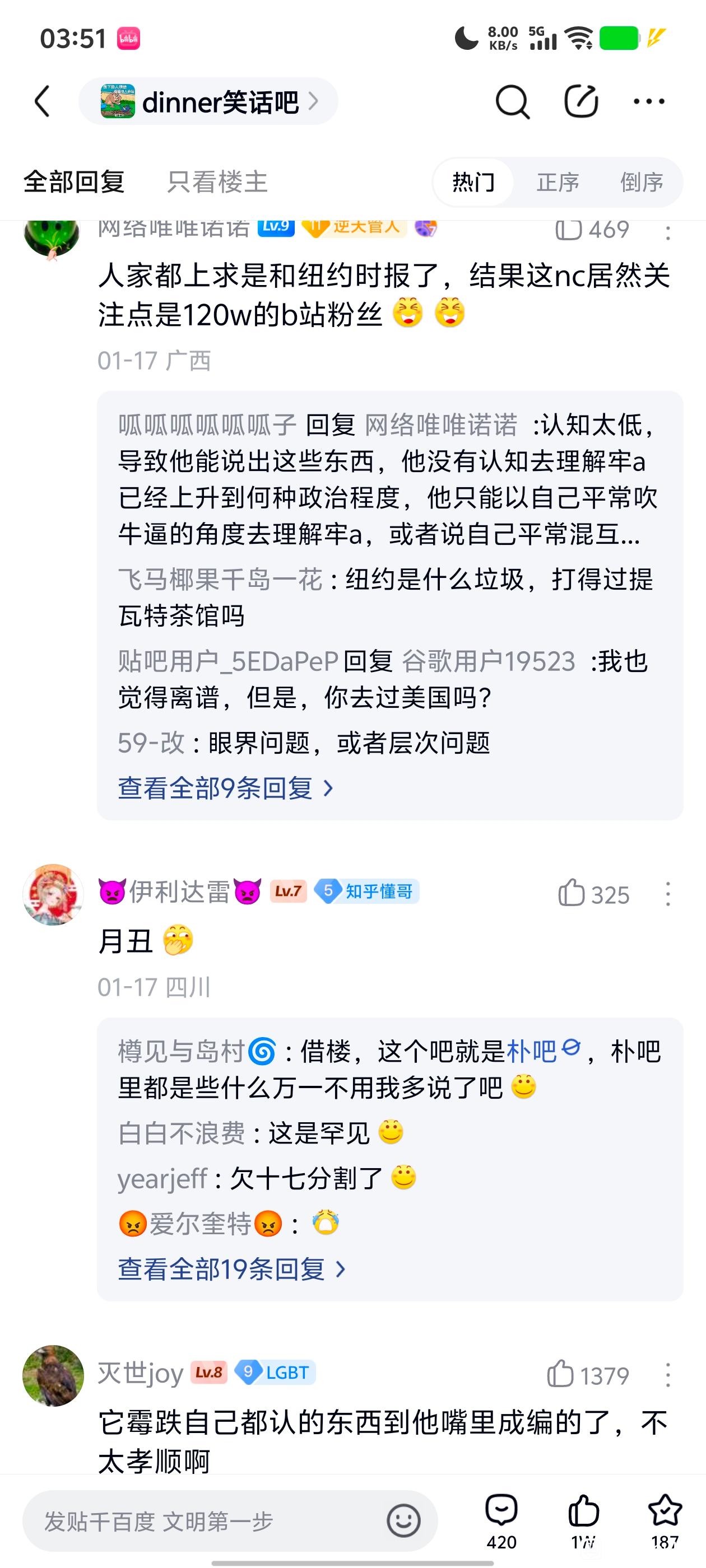Sort replies by 正序
The height and width of the screenshot is (1568, 706).
point(558,182)
